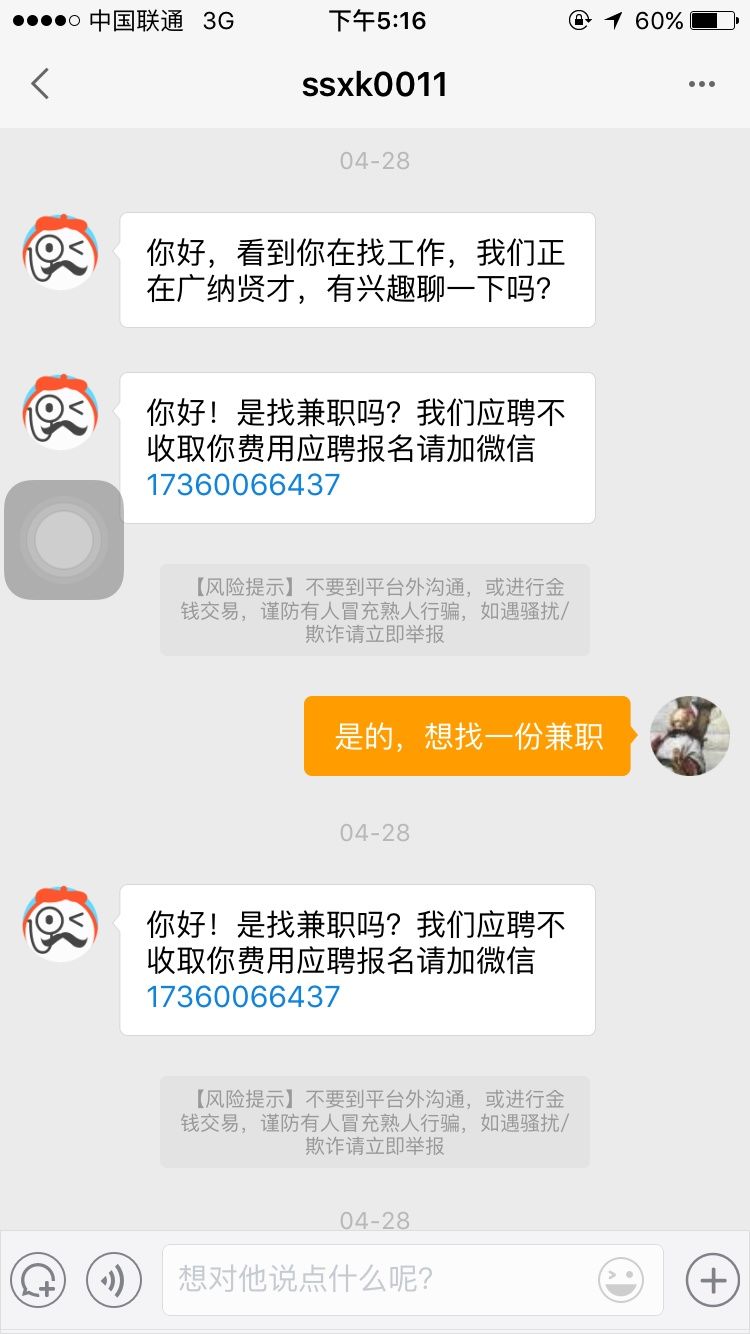Tap my own avatar beside the orange message
The image size is (750, 1334).
click(689, 736)
